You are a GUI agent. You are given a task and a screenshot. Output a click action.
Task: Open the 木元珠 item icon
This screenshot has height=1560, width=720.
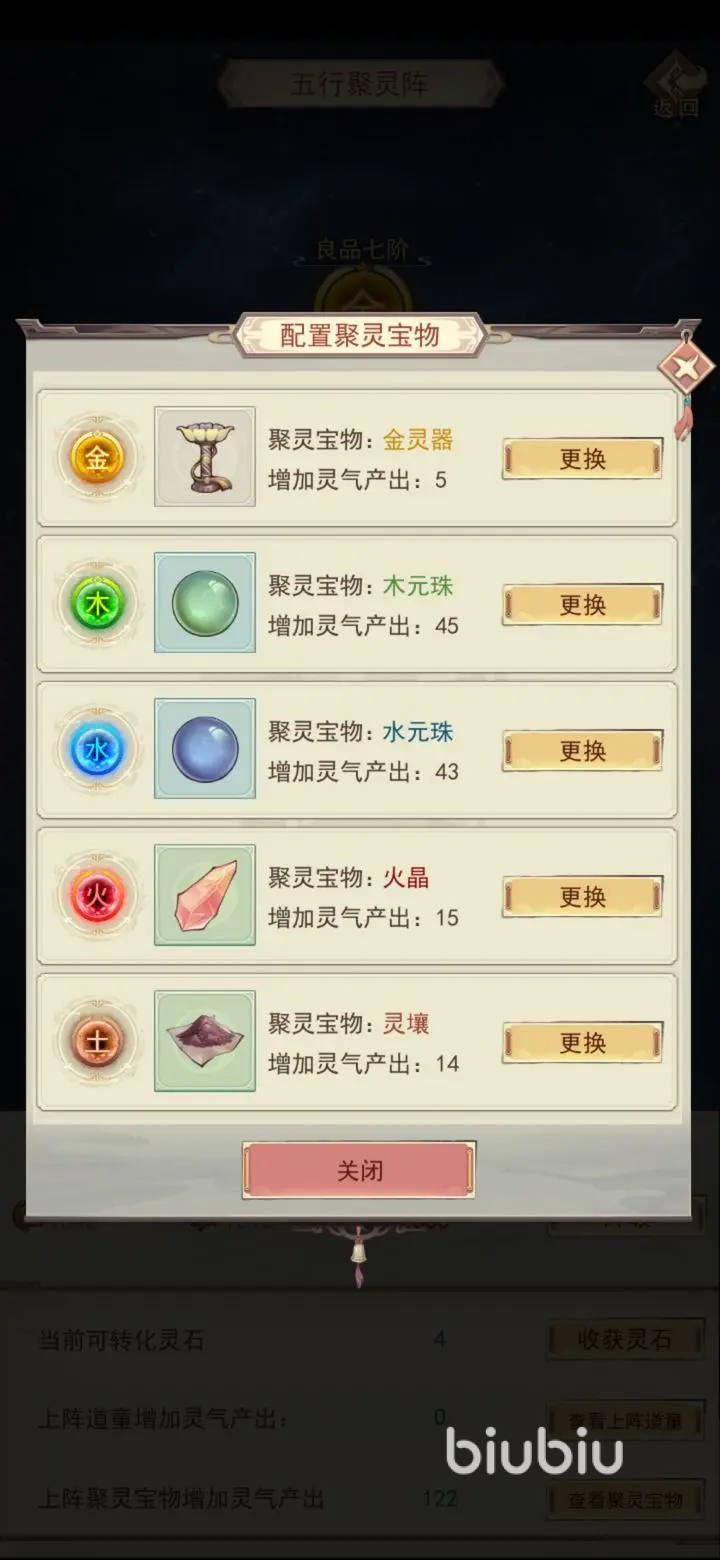205,603
